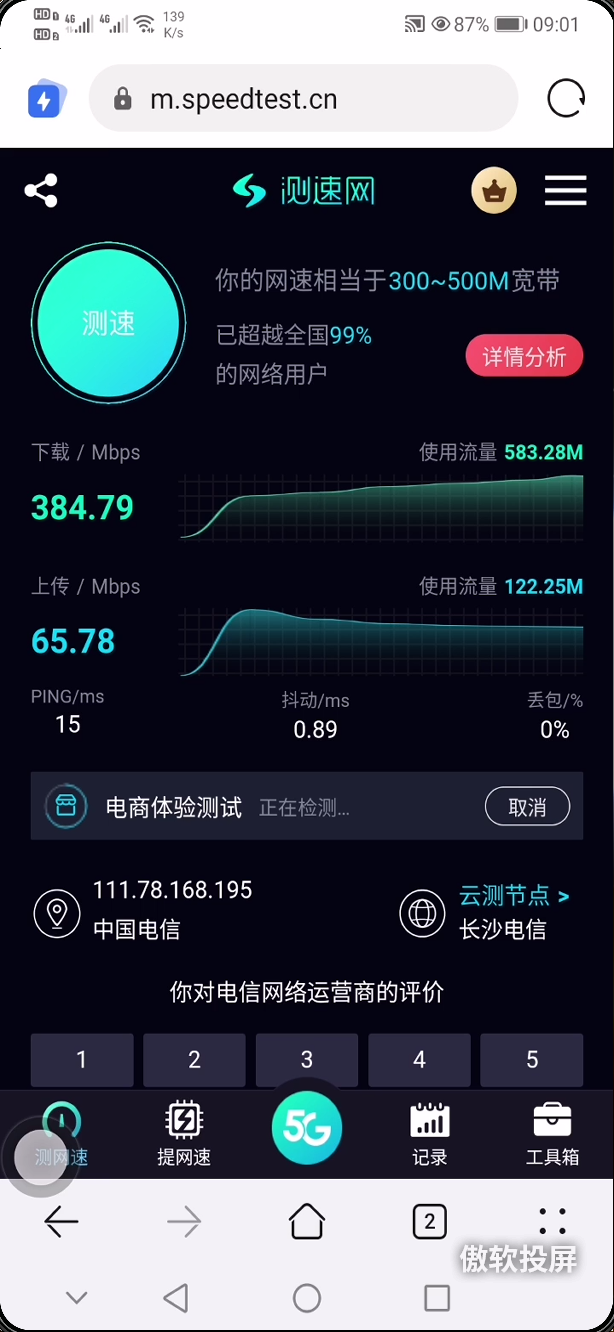Open the 工具箱 toolbox tab
614x1332 pixels.
point(552,1134)
